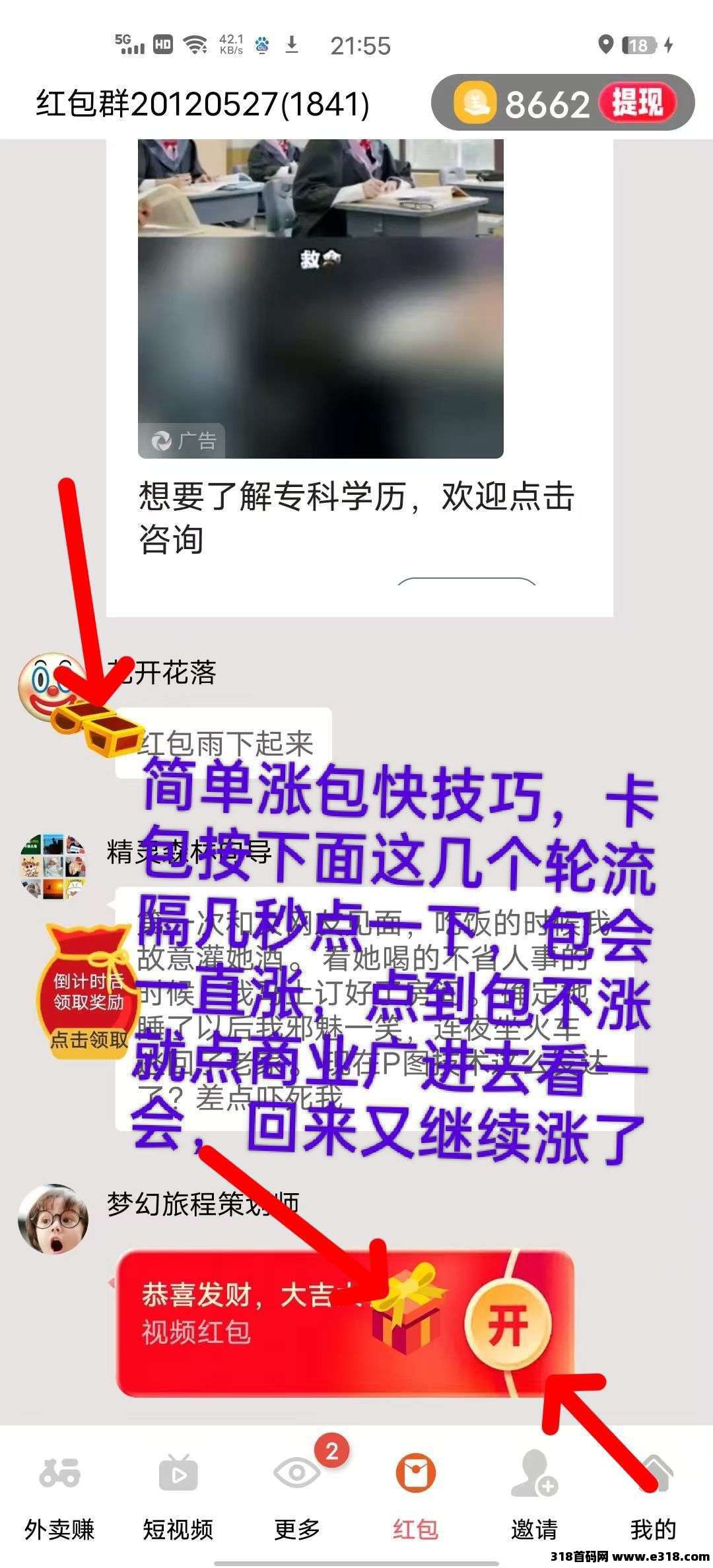The height and width of the screenshot is (1568, 713).
Task: Switch to the 外卖赚 tab
Action: coord(59,1493)
